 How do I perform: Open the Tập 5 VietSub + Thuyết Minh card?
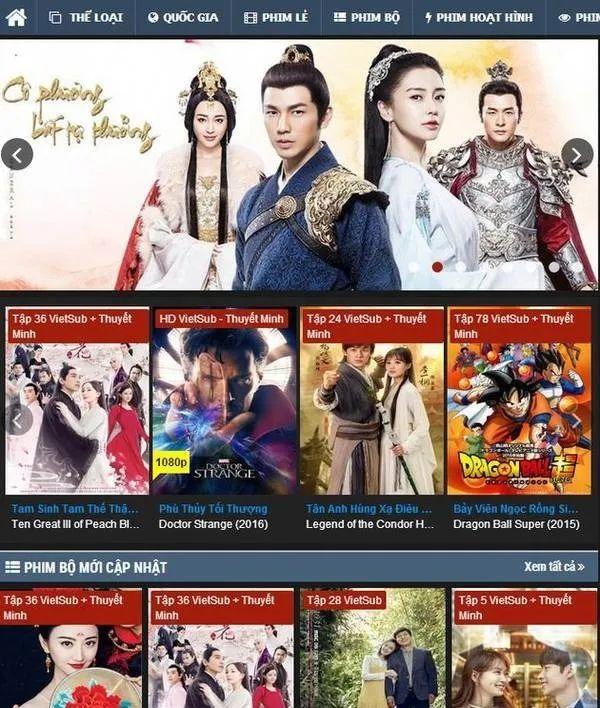521,650
